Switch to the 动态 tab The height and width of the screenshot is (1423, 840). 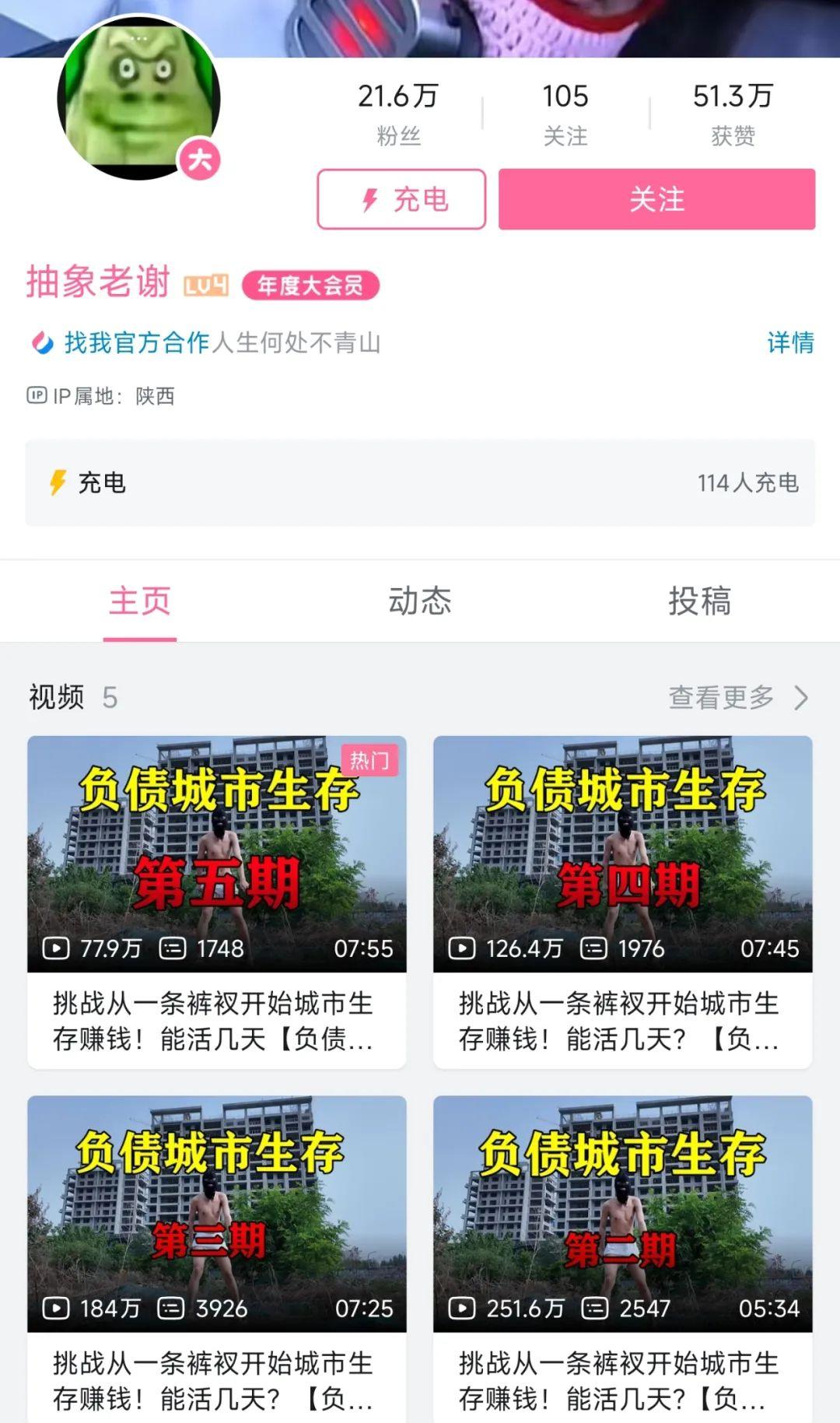tap(420, 601)
